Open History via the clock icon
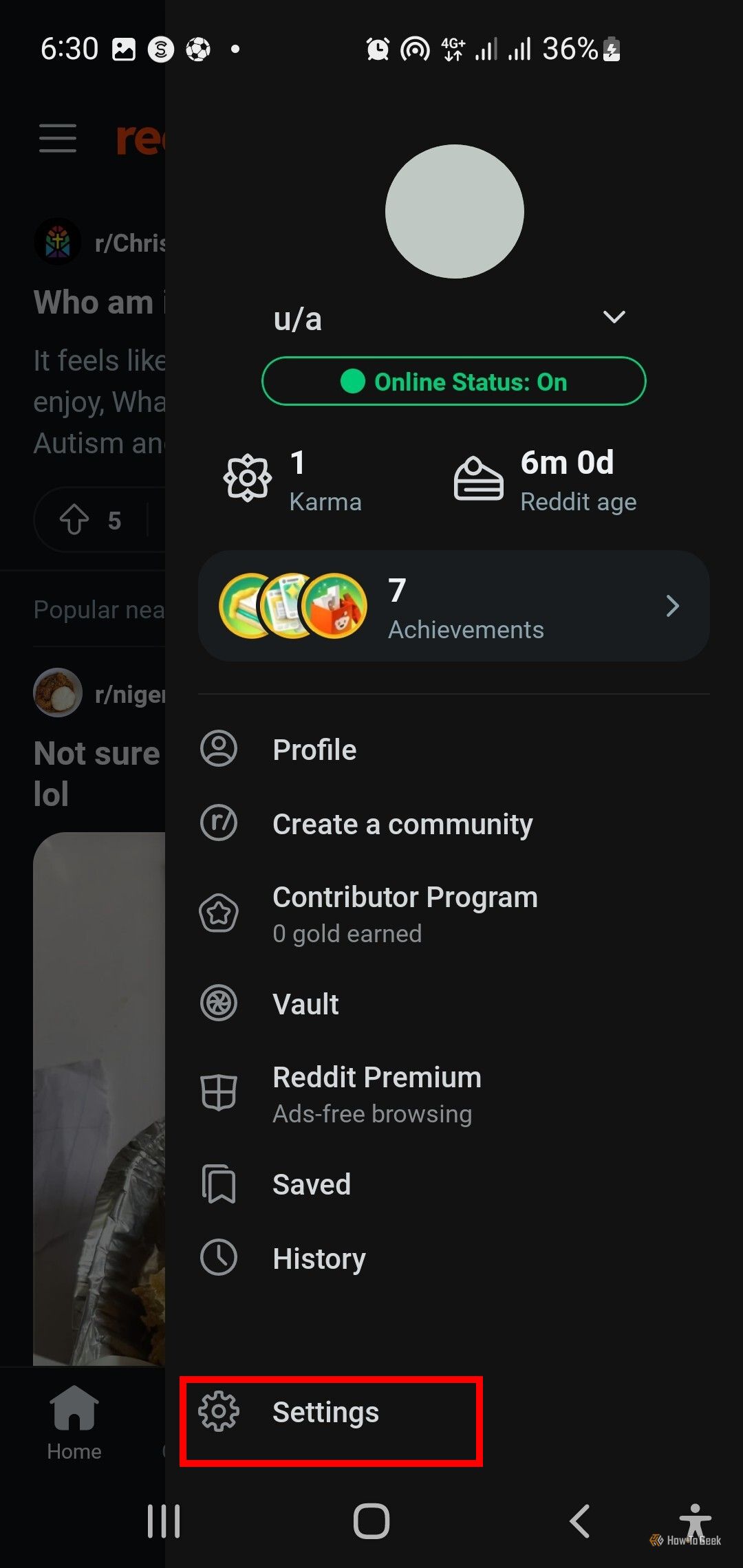 click(x=217, y=1258)
